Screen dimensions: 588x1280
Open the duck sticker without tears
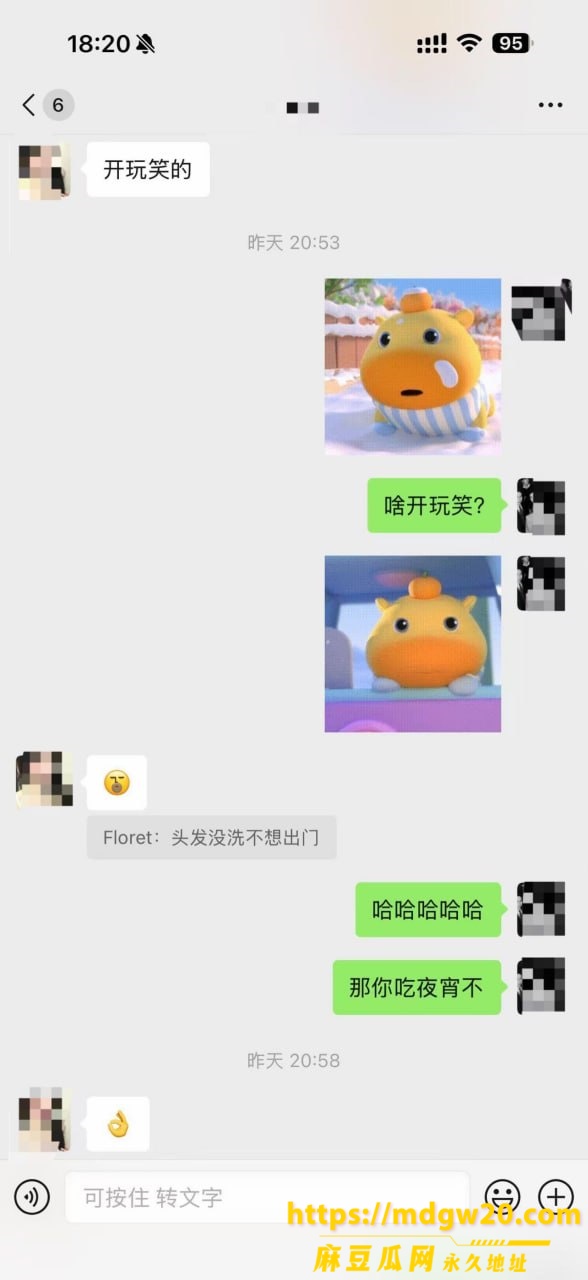413,643
